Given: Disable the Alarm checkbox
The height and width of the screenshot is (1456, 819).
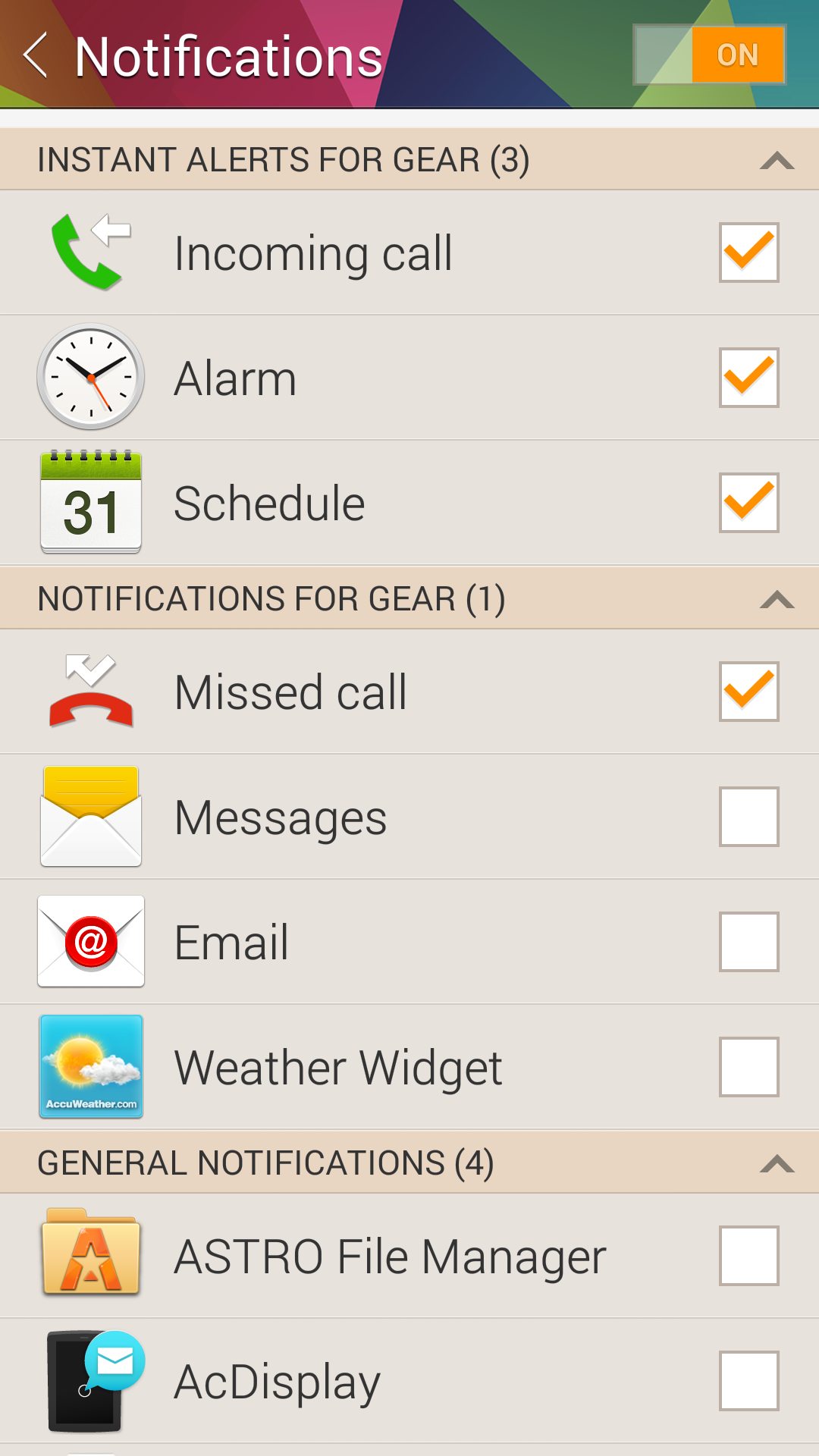Looking at the screenshot, I should (748, 378).
